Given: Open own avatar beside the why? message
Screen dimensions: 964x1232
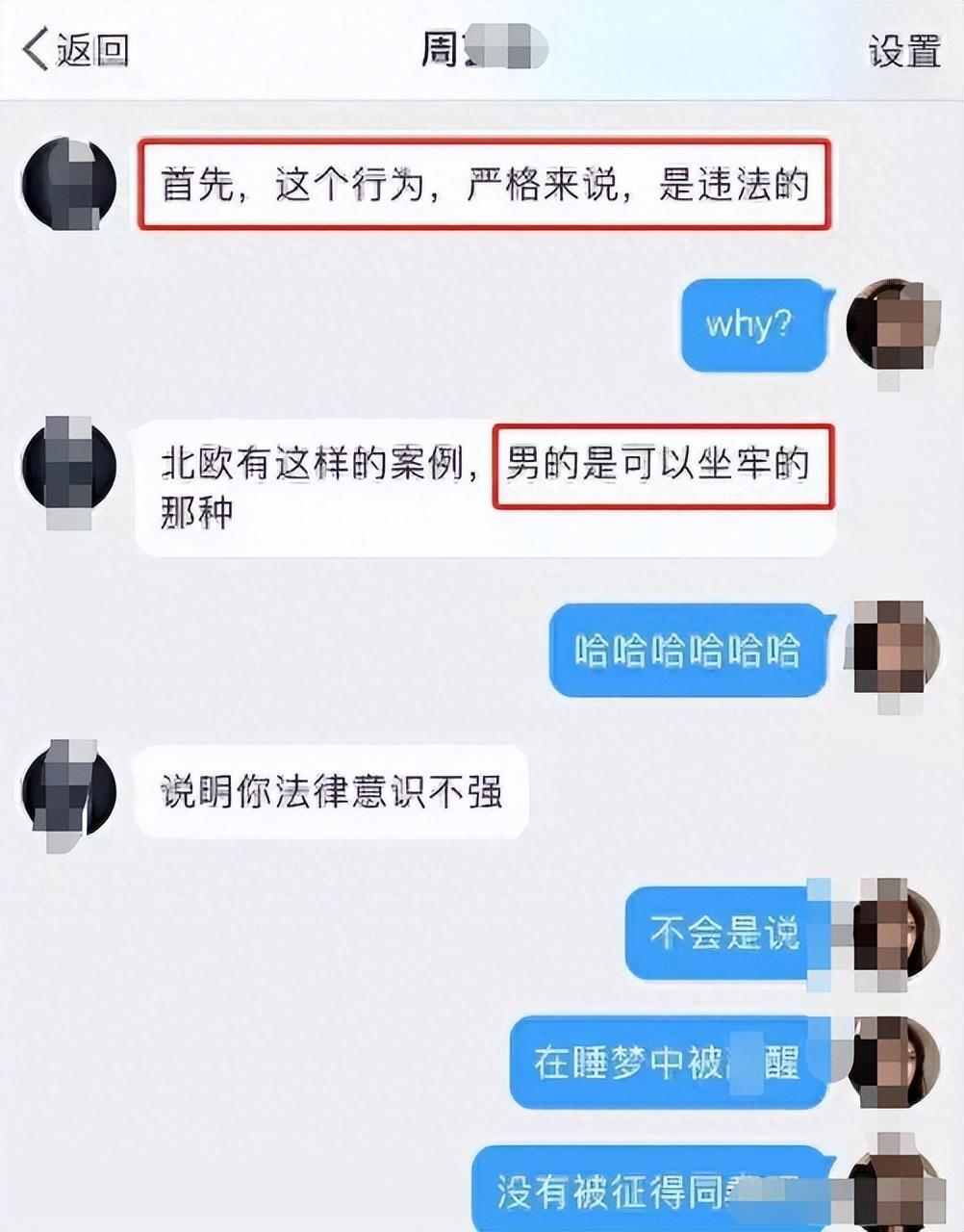Looking at the screenshot, I should click(893, 325).
